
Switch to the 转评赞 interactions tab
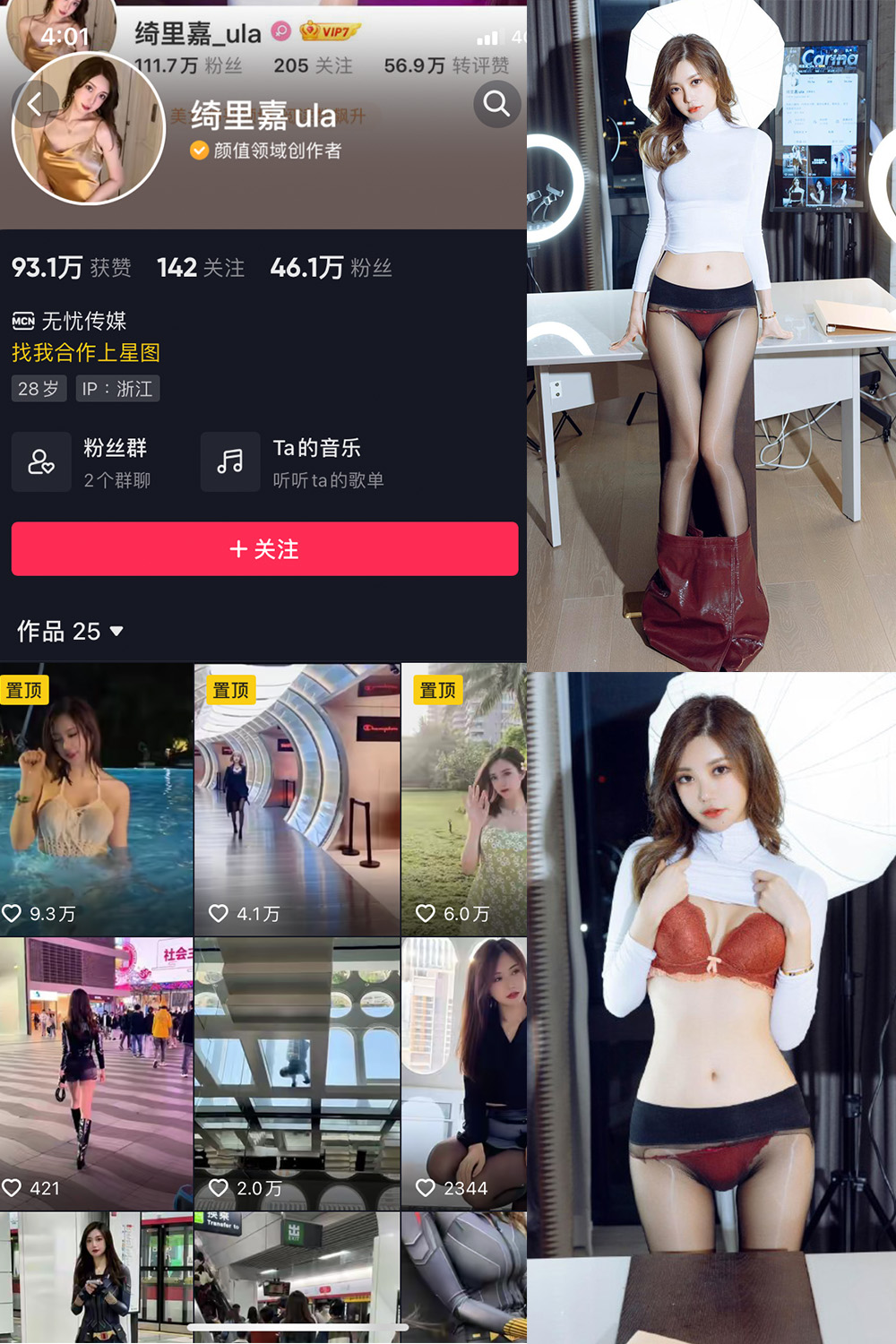click(452, 65)
